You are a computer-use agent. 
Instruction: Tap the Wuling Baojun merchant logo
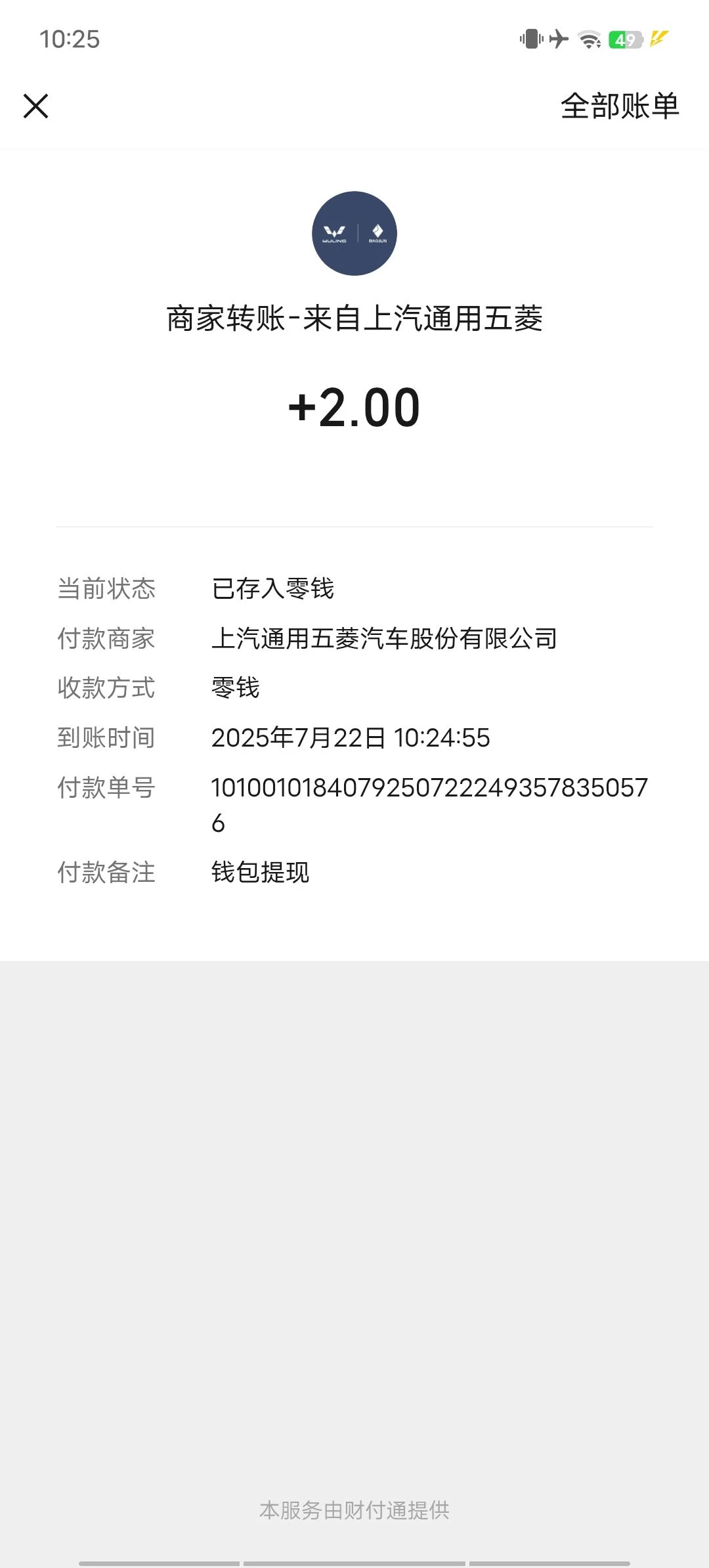pos(354,234)
